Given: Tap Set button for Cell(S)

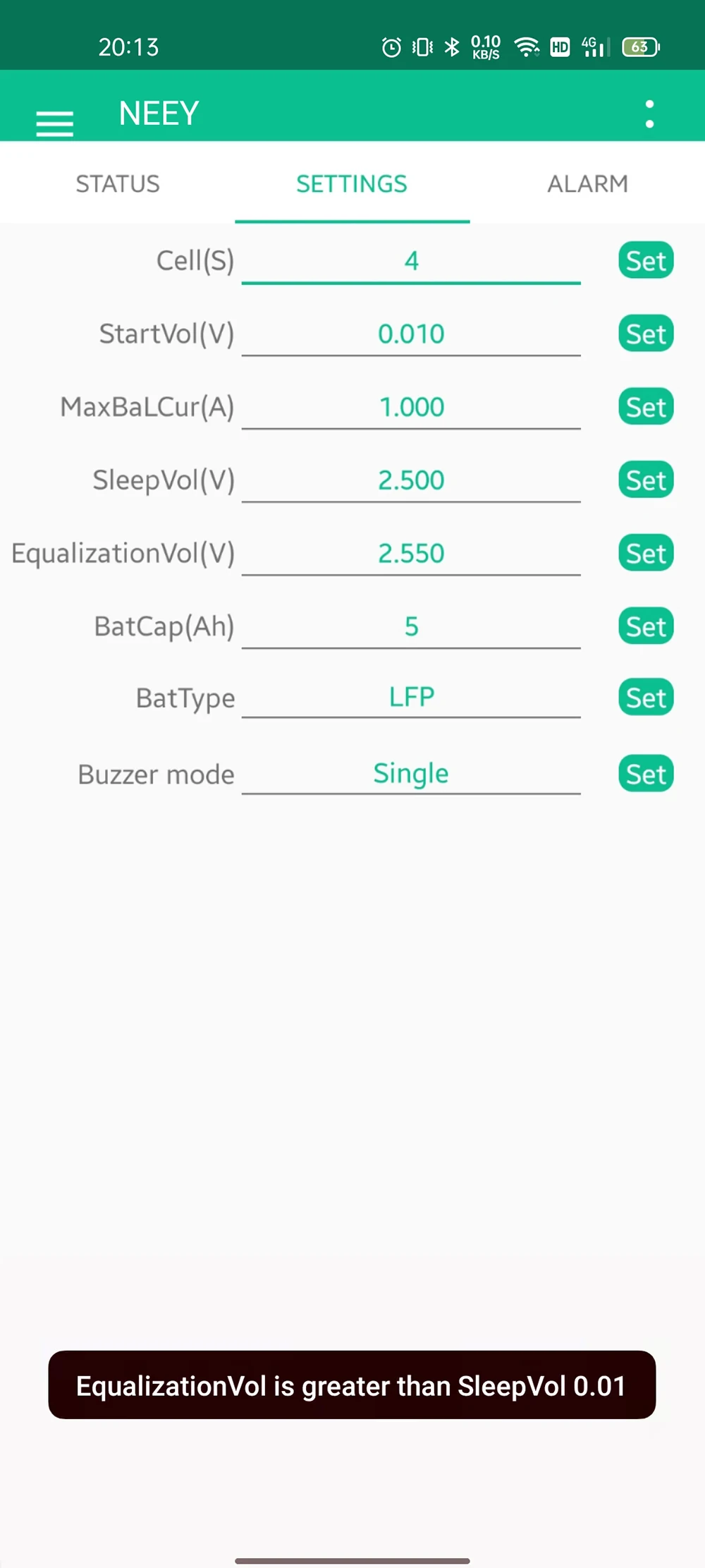Looking at the screenshot, I should tap(646, 261).
